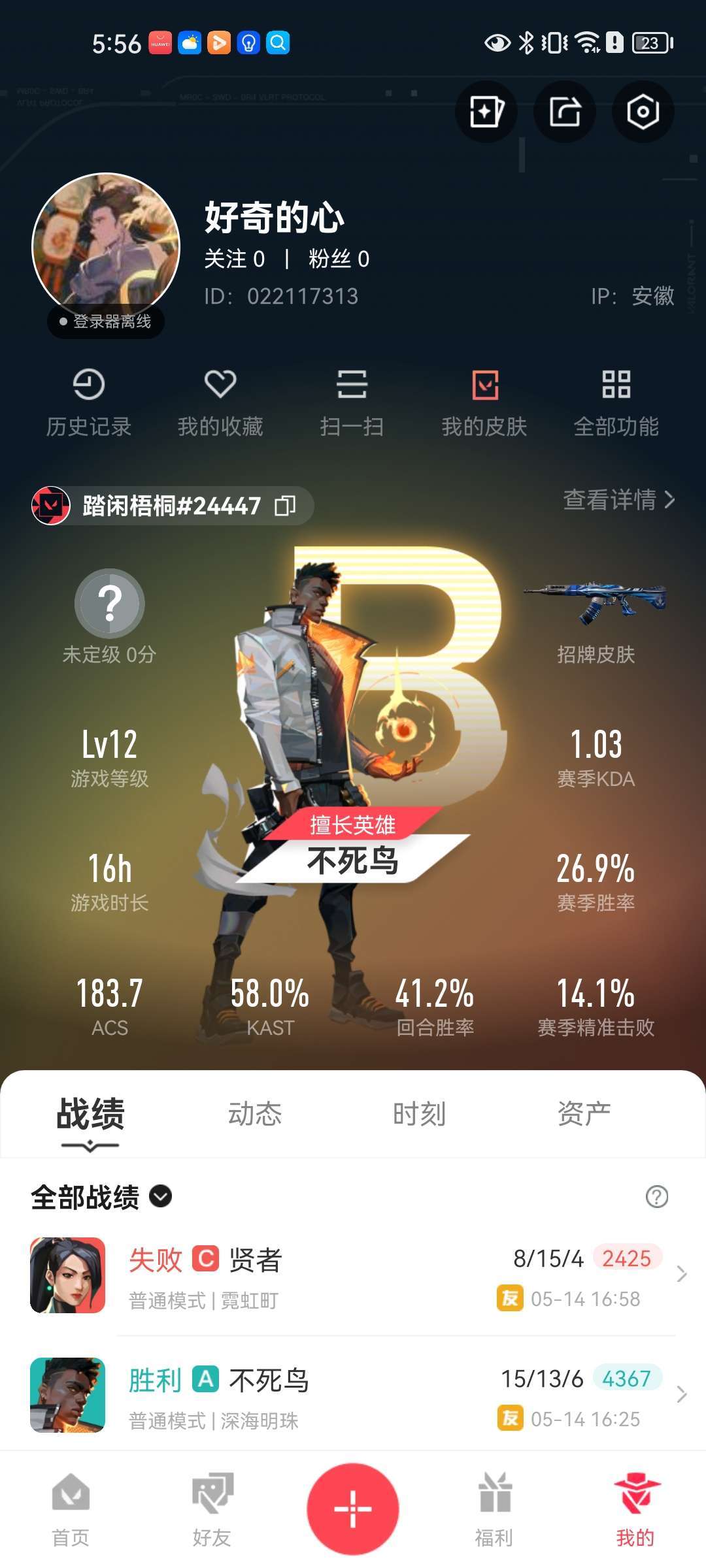
Task: Tap the share icon at top
Action: point(564,112)
